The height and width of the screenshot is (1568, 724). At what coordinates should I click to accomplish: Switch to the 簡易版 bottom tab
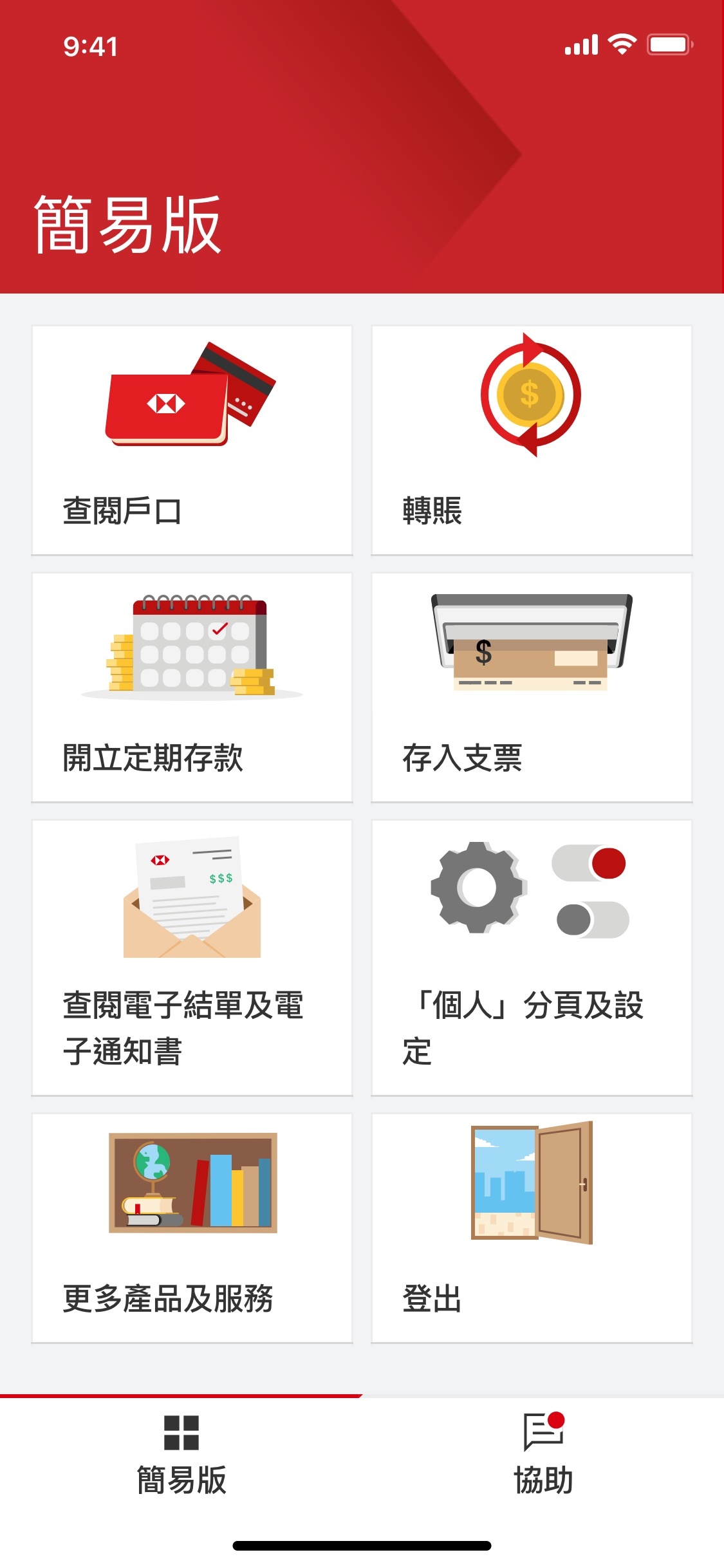(181, 1456)
